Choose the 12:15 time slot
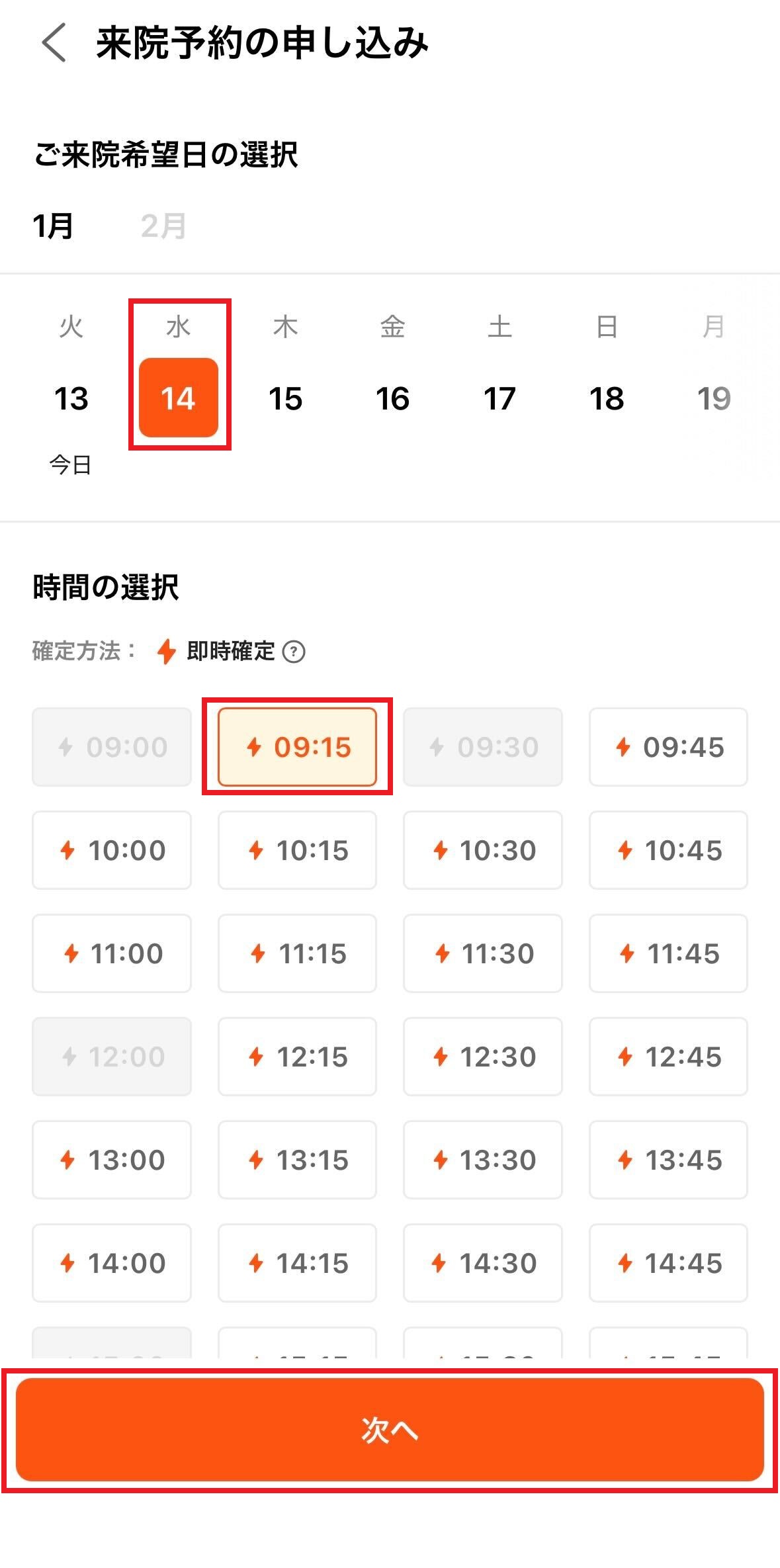Screen dimensions: 780x1568 pyautogui.click(x=297, y=1057)
